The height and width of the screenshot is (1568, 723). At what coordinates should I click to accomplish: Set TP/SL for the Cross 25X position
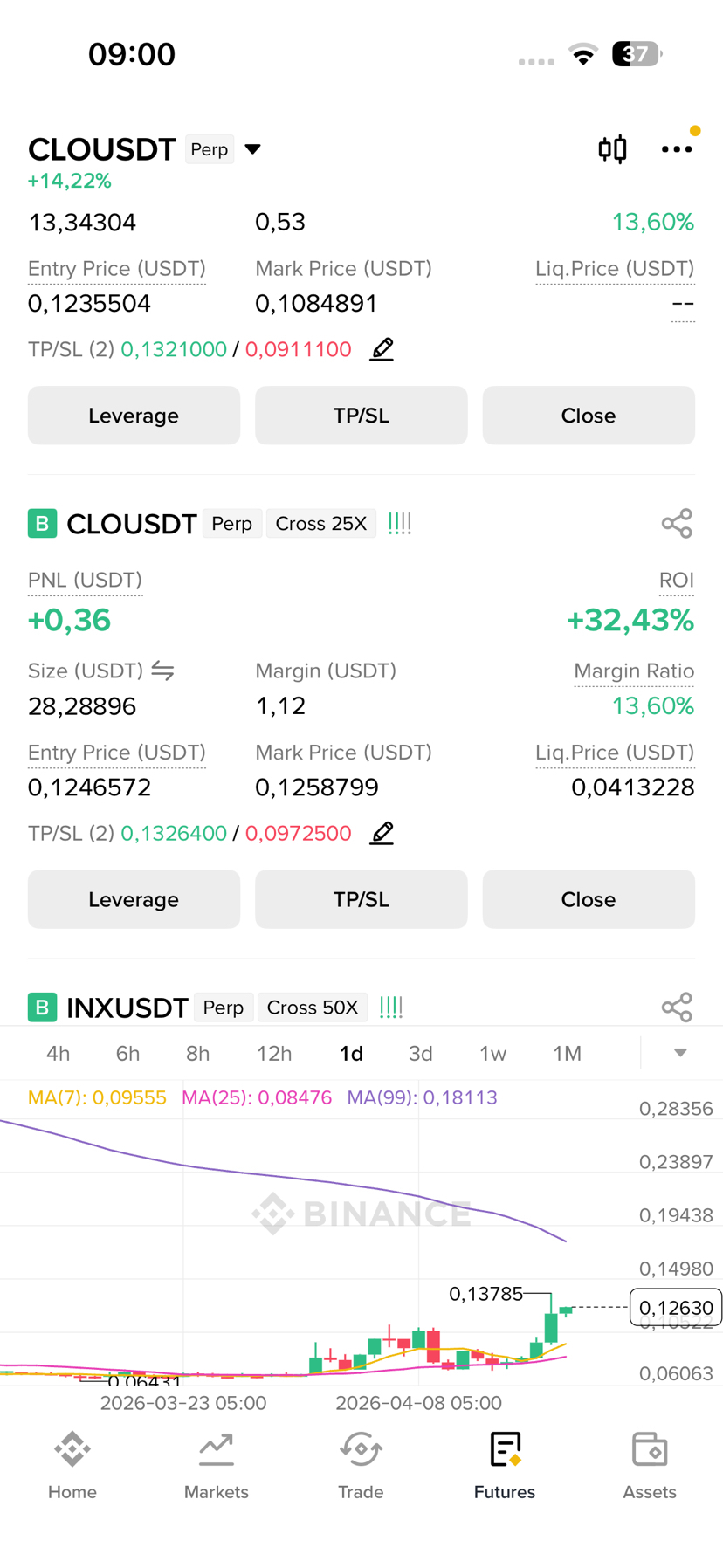pyautogui.click(x=361, y=899)
